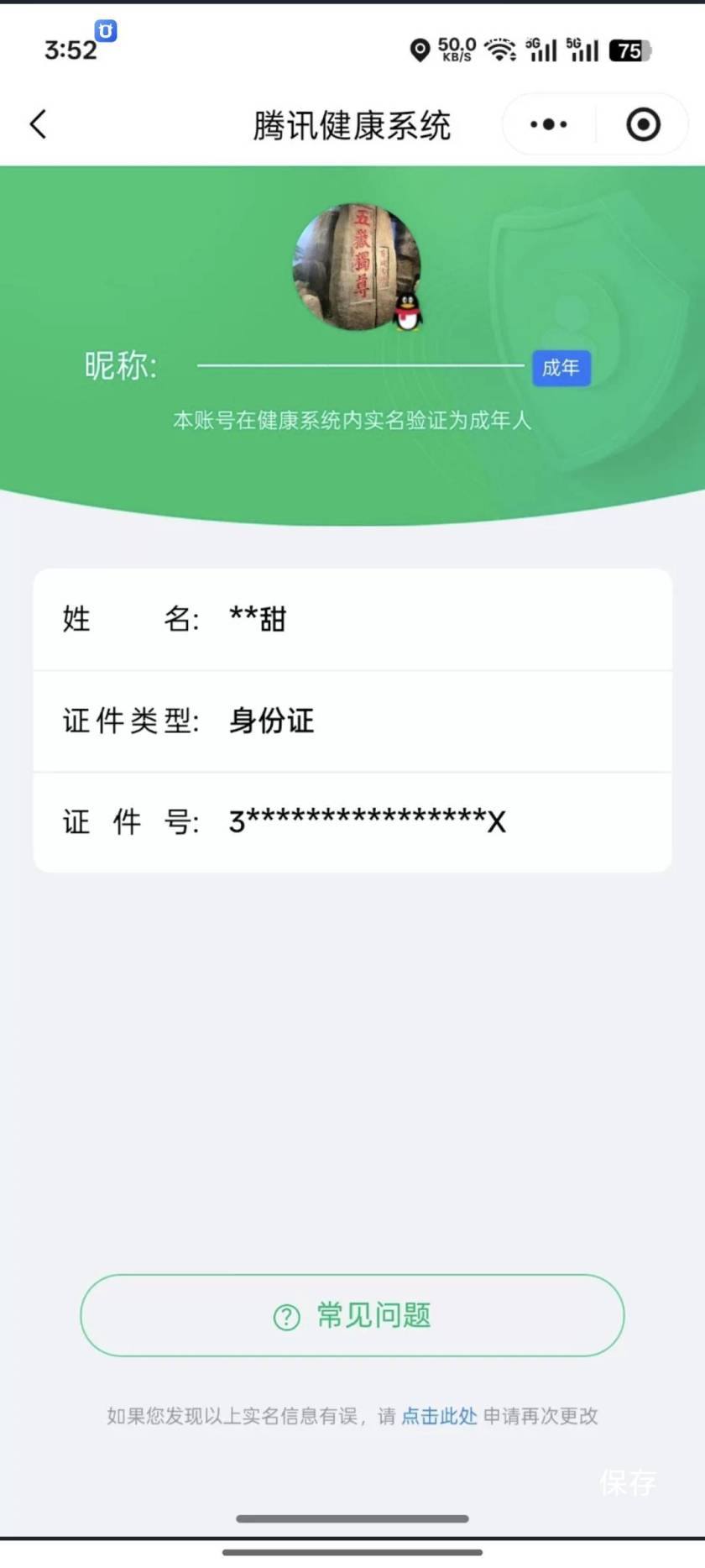Tap the 腾讯健康系统 title bar
Image resolution: width=705 pixels, height=1568 pixels.
[x=352, y=123]
